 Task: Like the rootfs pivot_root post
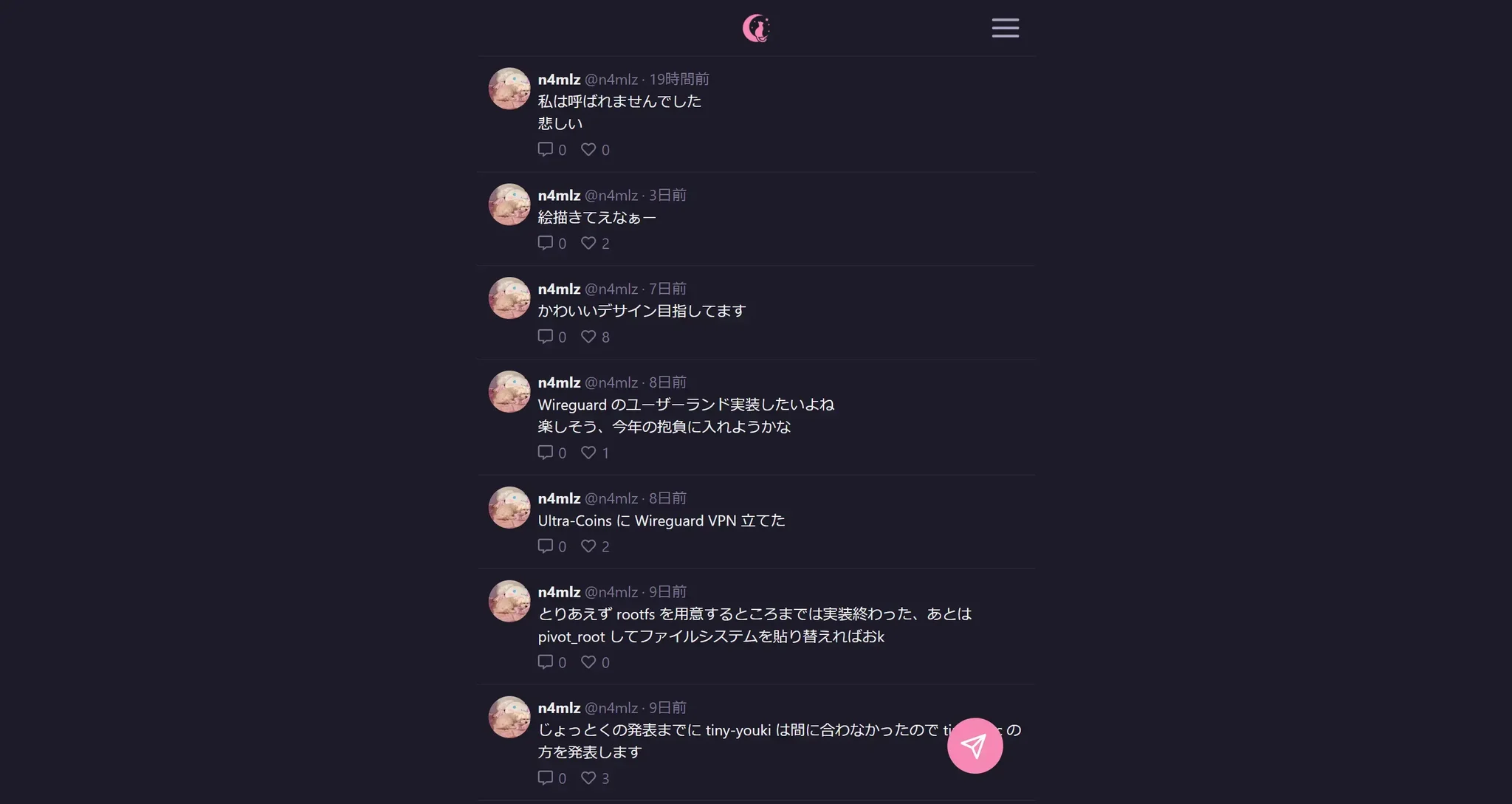tap(588, 662)
